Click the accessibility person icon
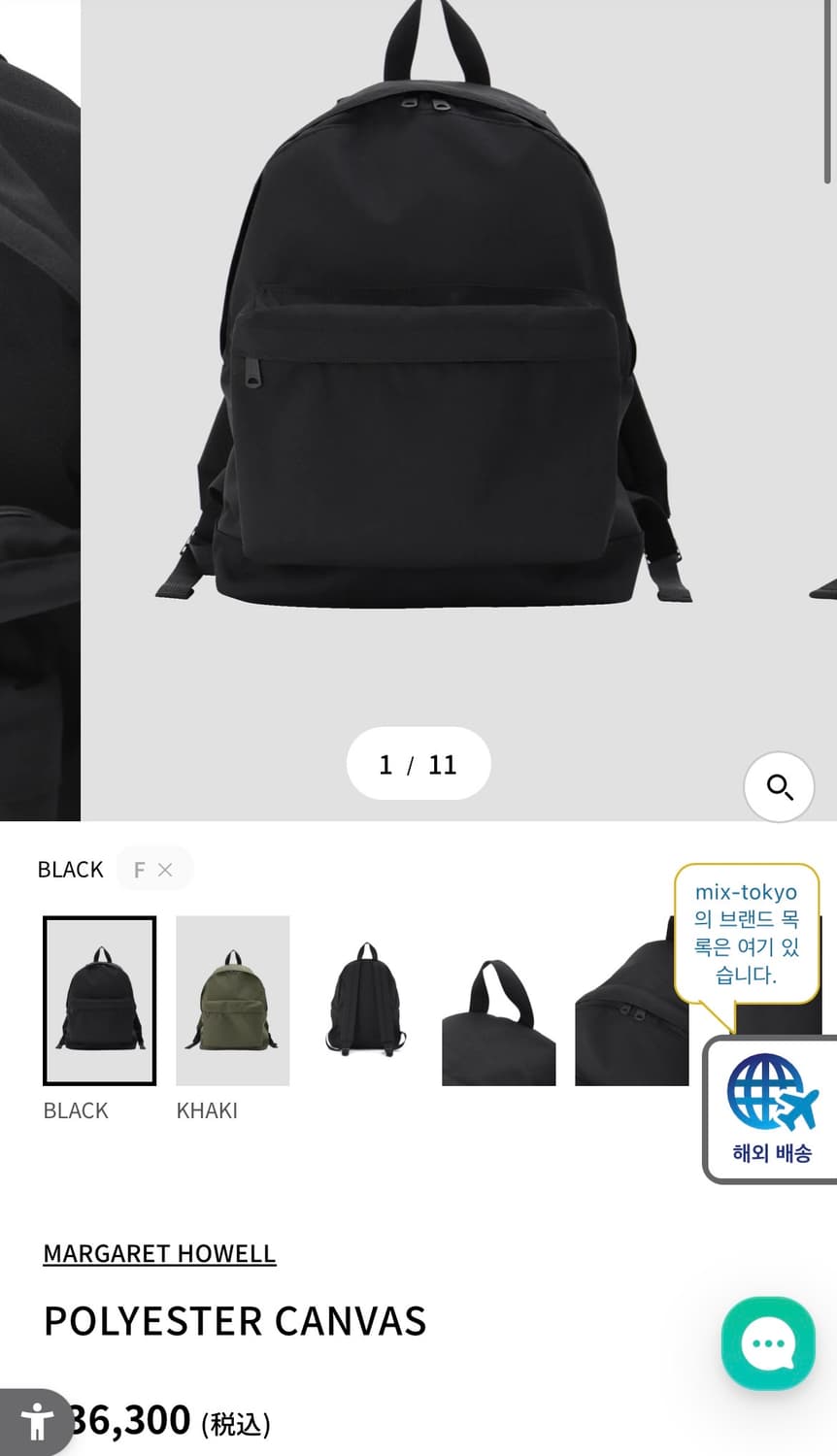837x1456 pixels. click(x=36, y=1420)
